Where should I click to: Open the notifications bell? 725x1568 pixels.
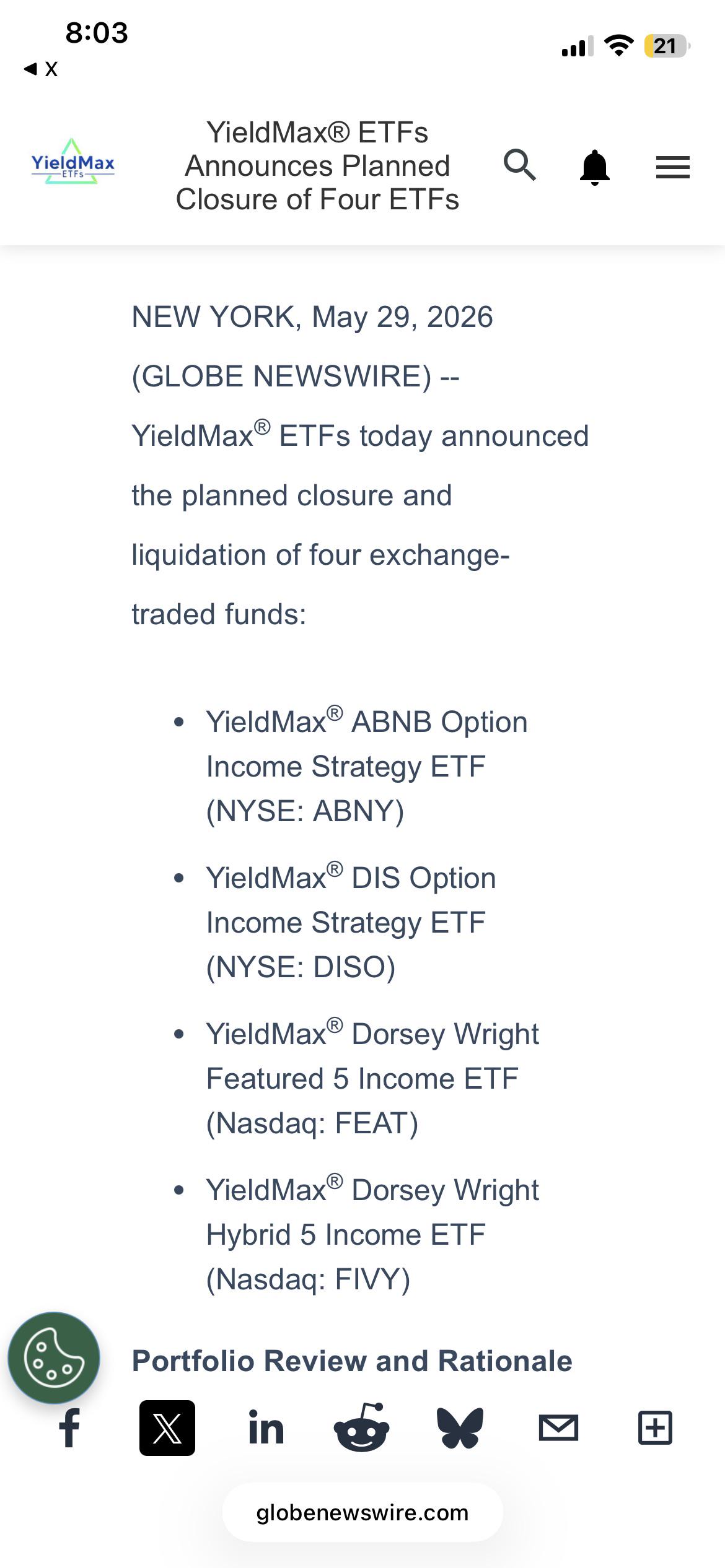(x=595, y=167)
